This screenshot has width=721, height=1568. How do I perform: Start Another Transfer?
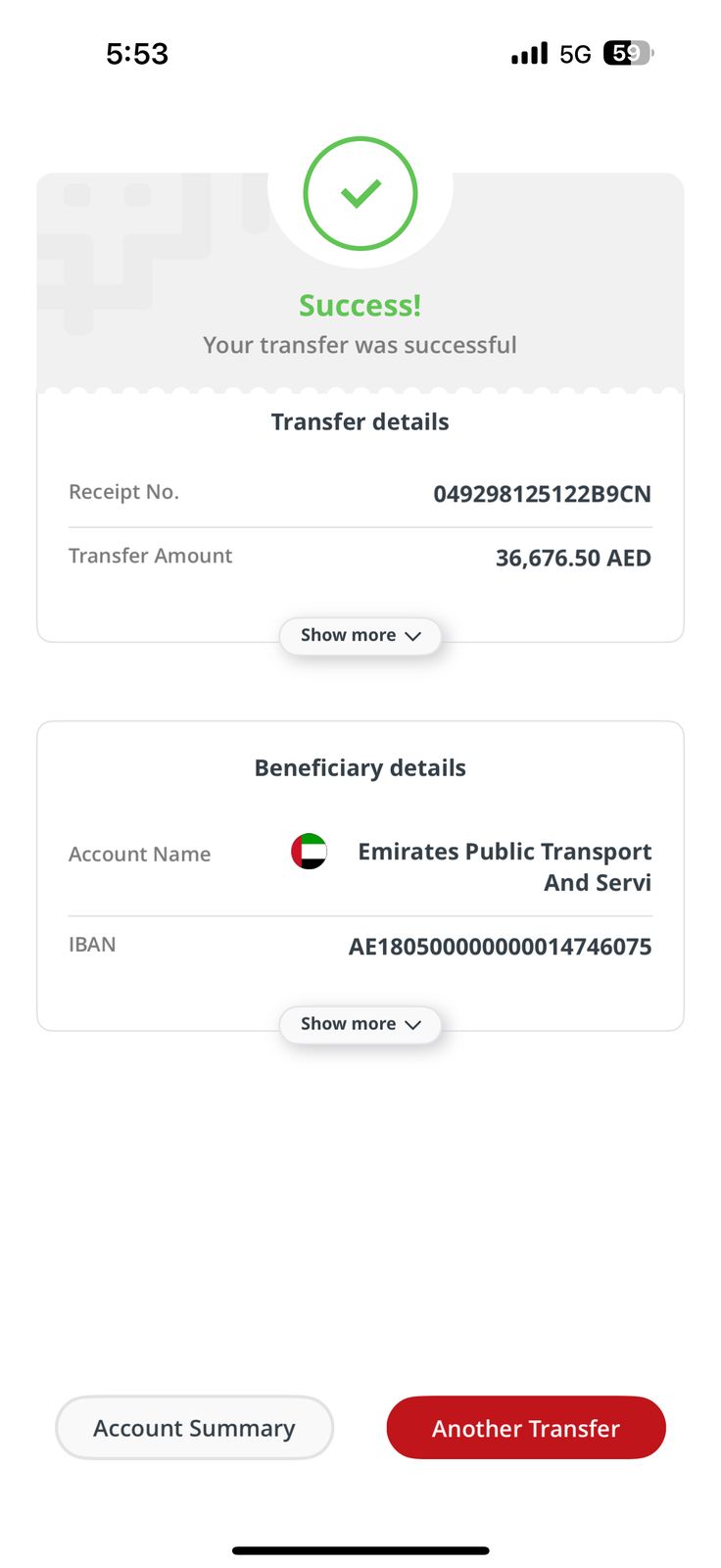tap(526, 1428)
